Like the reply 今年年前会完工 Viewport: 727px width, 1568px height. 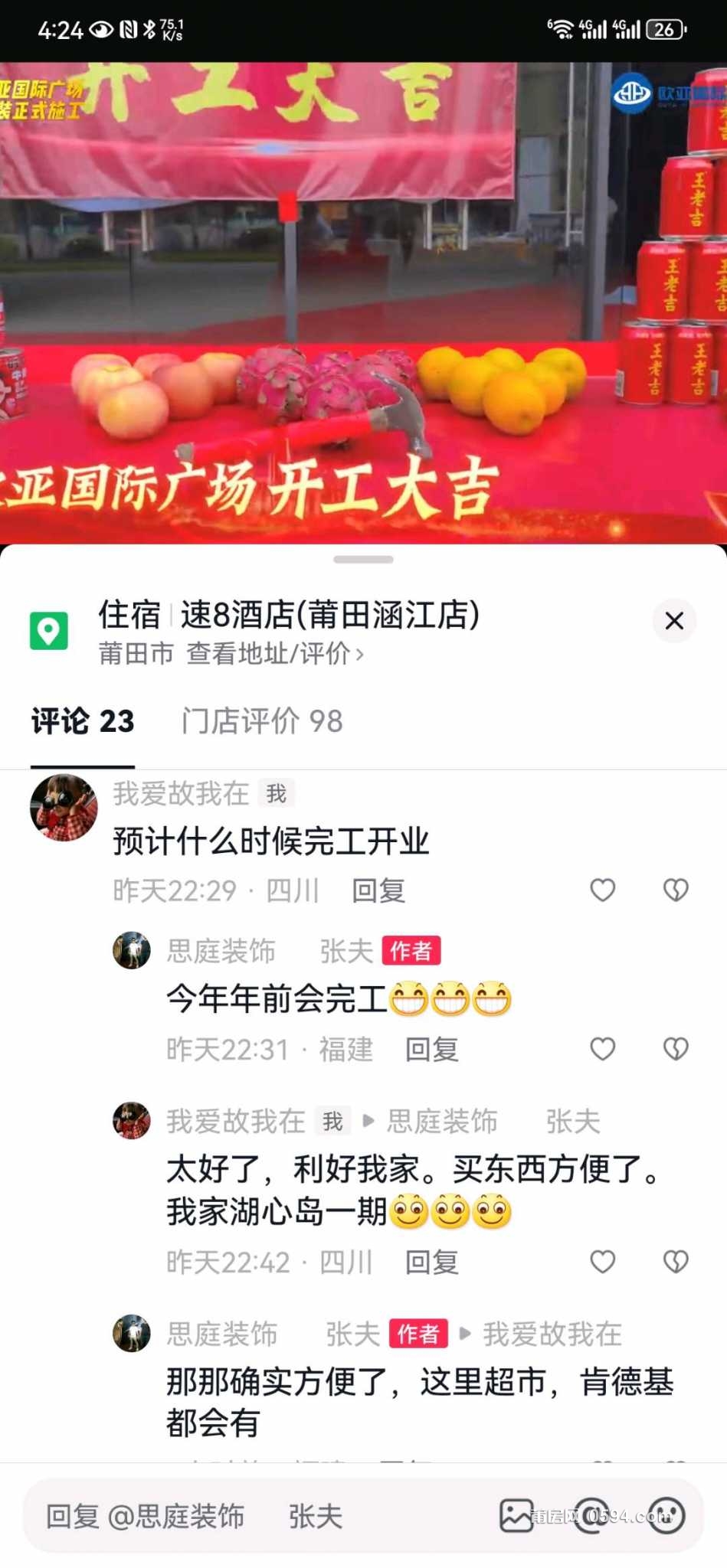coord(602,1049)
